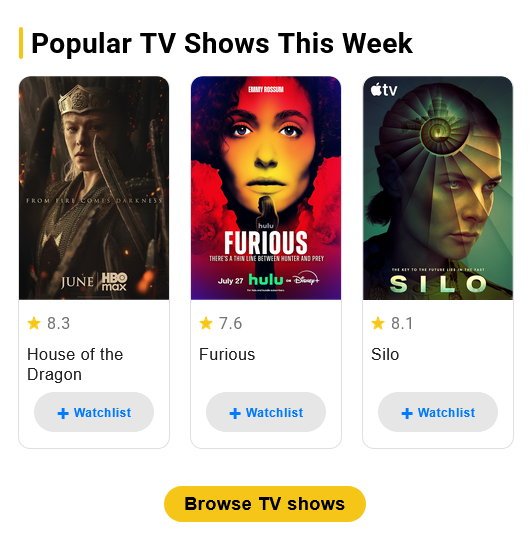
Task: Open the Furious show poster
Action: (266, 188)
